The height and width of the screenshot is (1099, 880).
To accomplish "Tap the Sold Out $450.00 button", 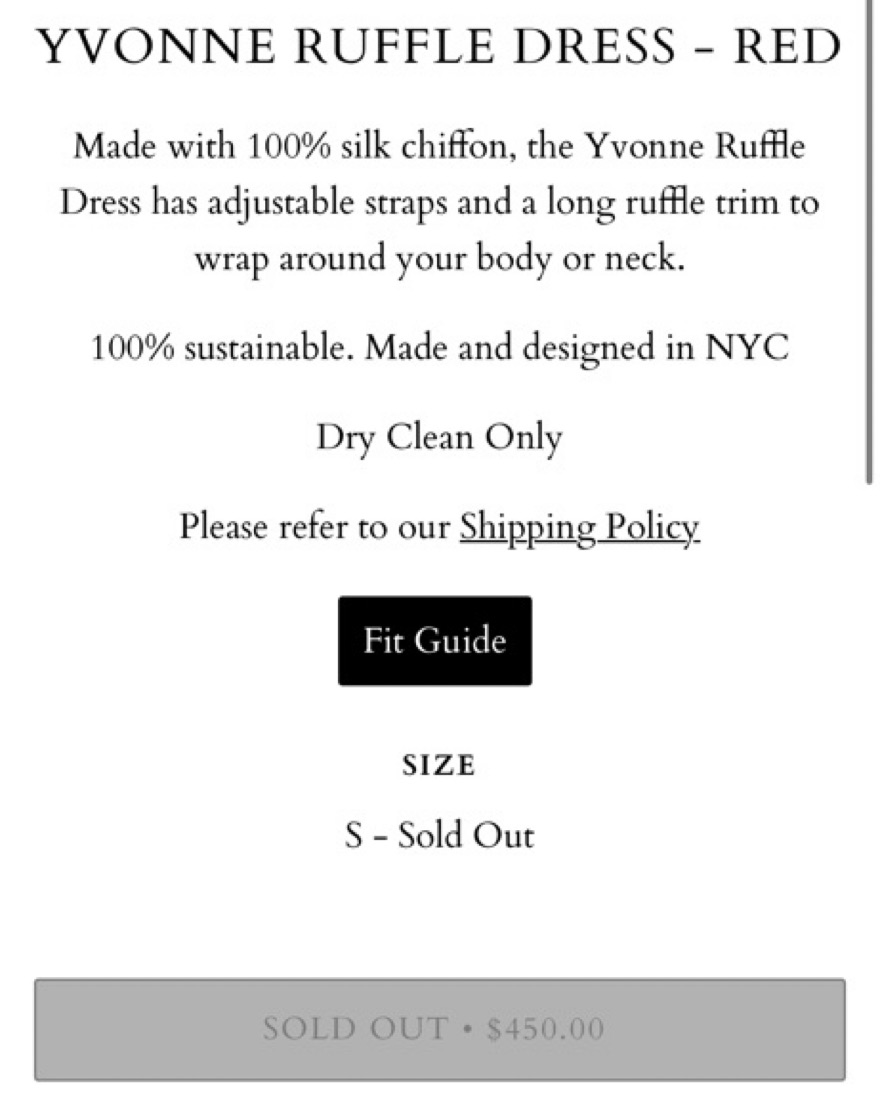I will 440,1030.
